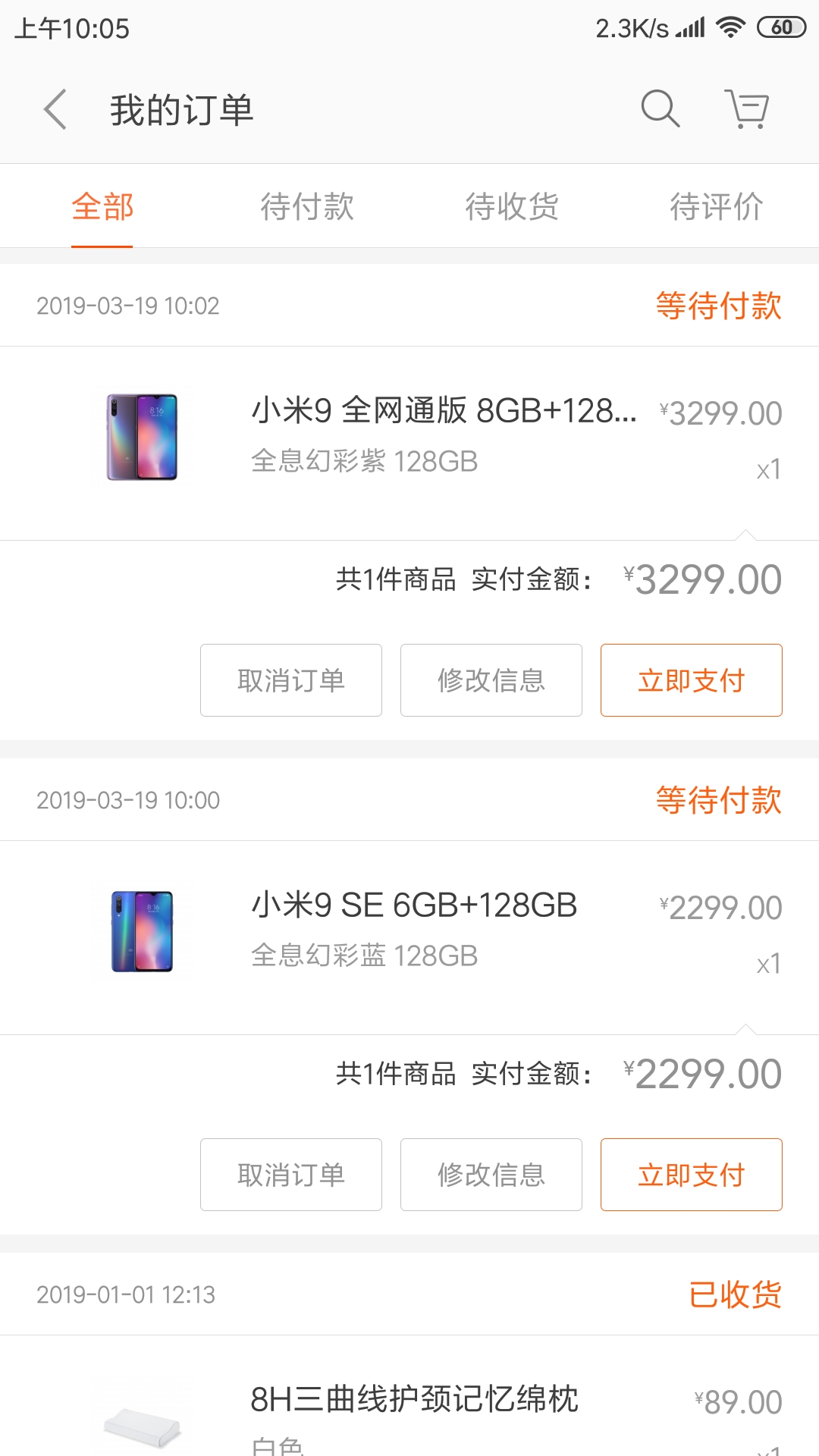
Task: Tap 立即支付 for the ¥2299.00 order
Action: 692,1175
